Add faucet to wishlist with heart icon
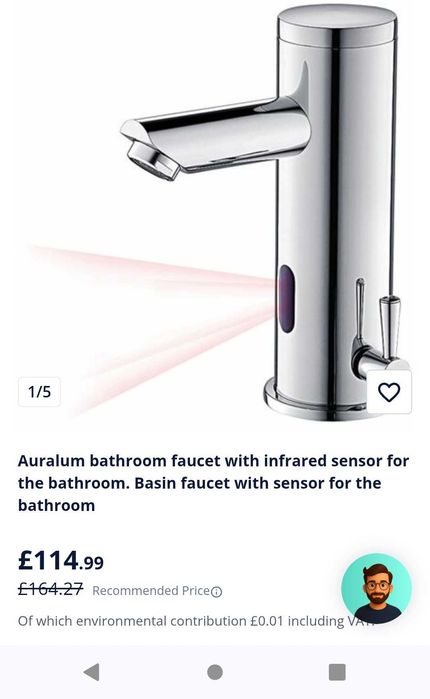430x699 pixels. [x=389, y=392]
